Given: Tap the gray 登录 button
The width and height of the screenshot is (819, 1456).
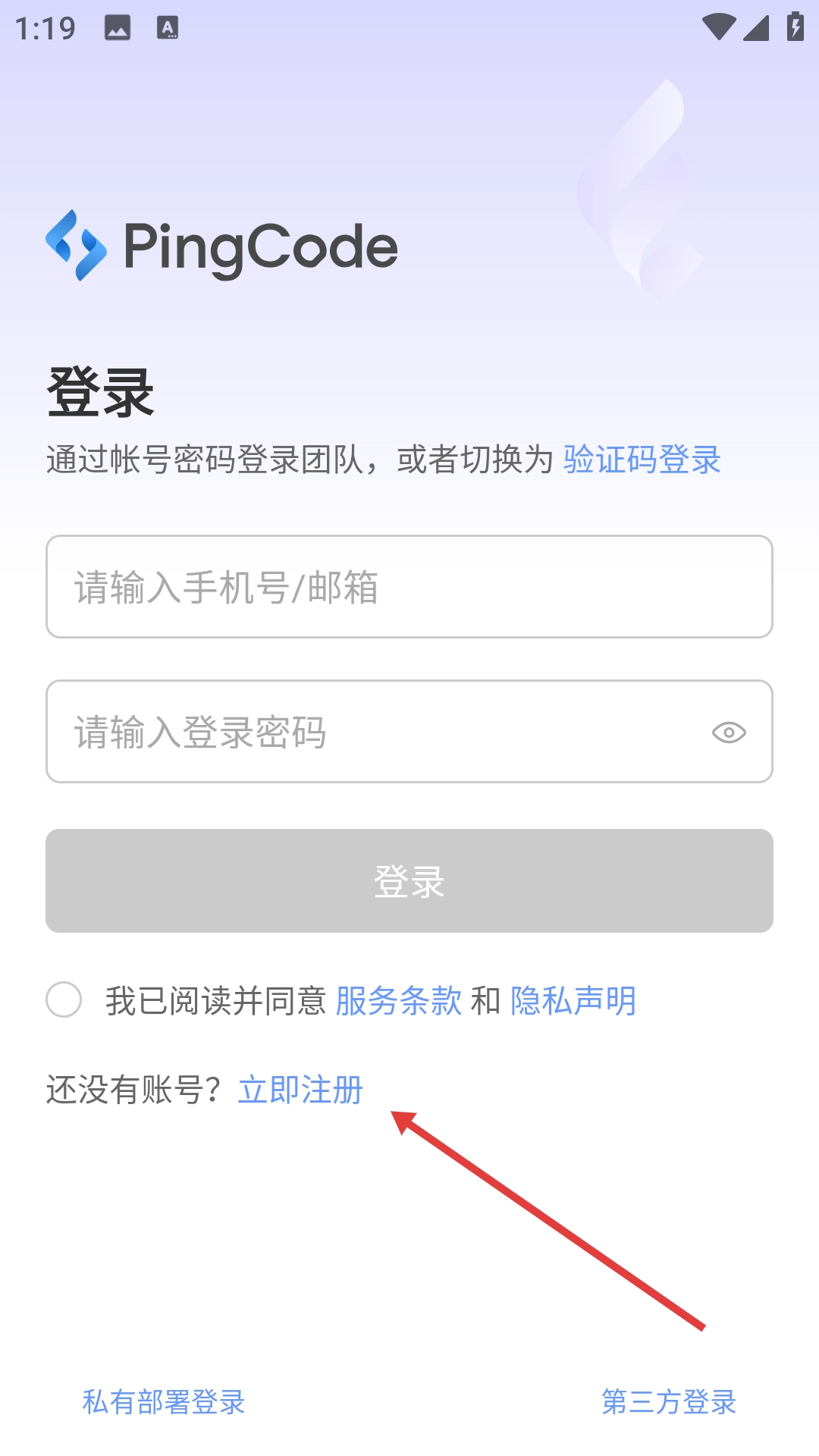Looking at the screenshot, I should [409, 880].
